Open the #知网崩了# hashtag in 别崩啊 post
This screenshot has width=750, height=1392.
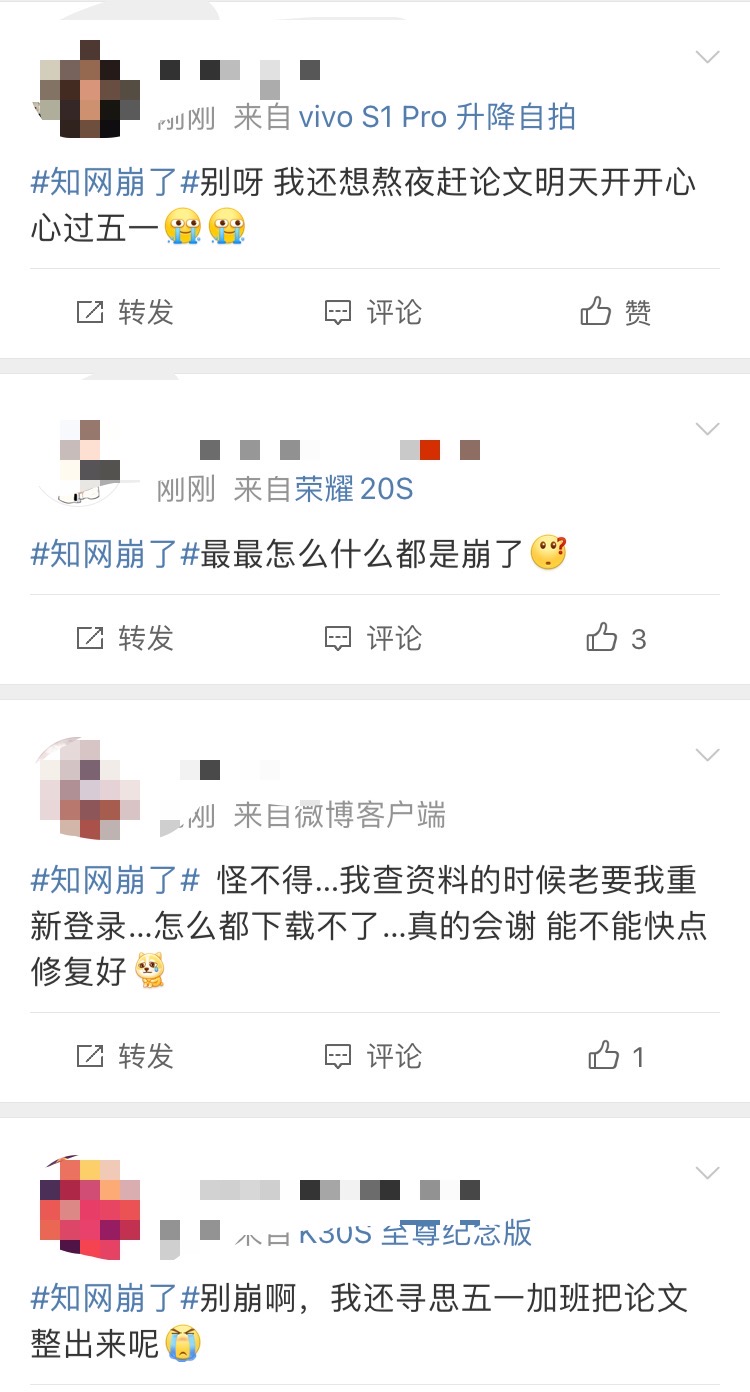(x=115, y=1299)
